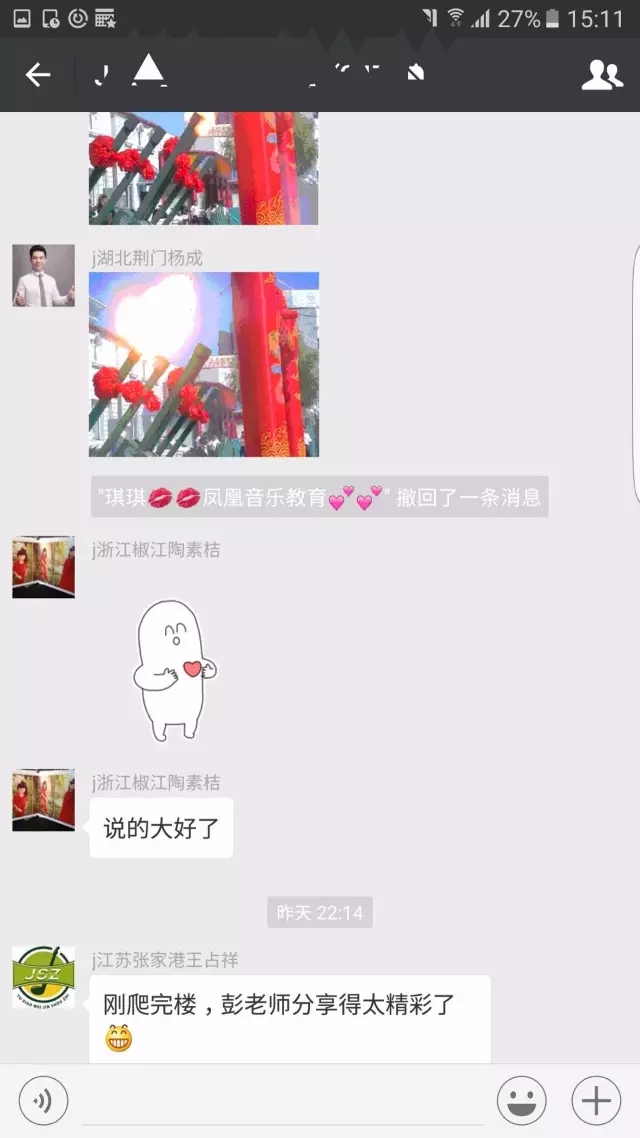640x1138 pixels.
Task: Open the partially visible photo at top
Action: 204,168
